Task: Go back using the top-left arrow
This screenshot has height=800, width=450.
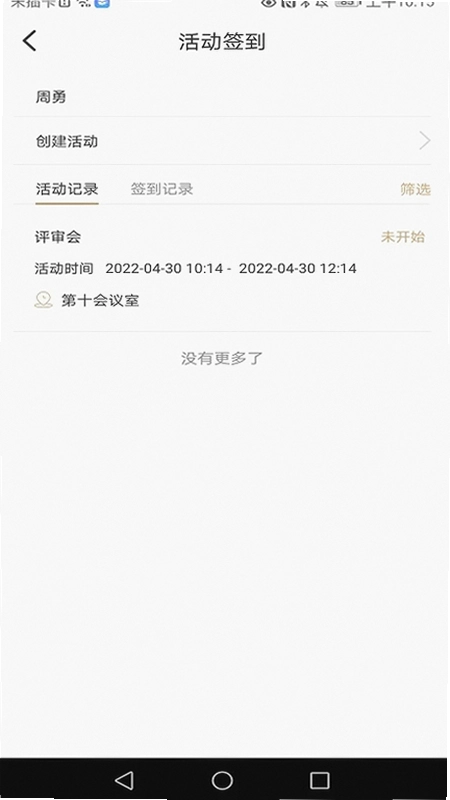Action: 30,41
